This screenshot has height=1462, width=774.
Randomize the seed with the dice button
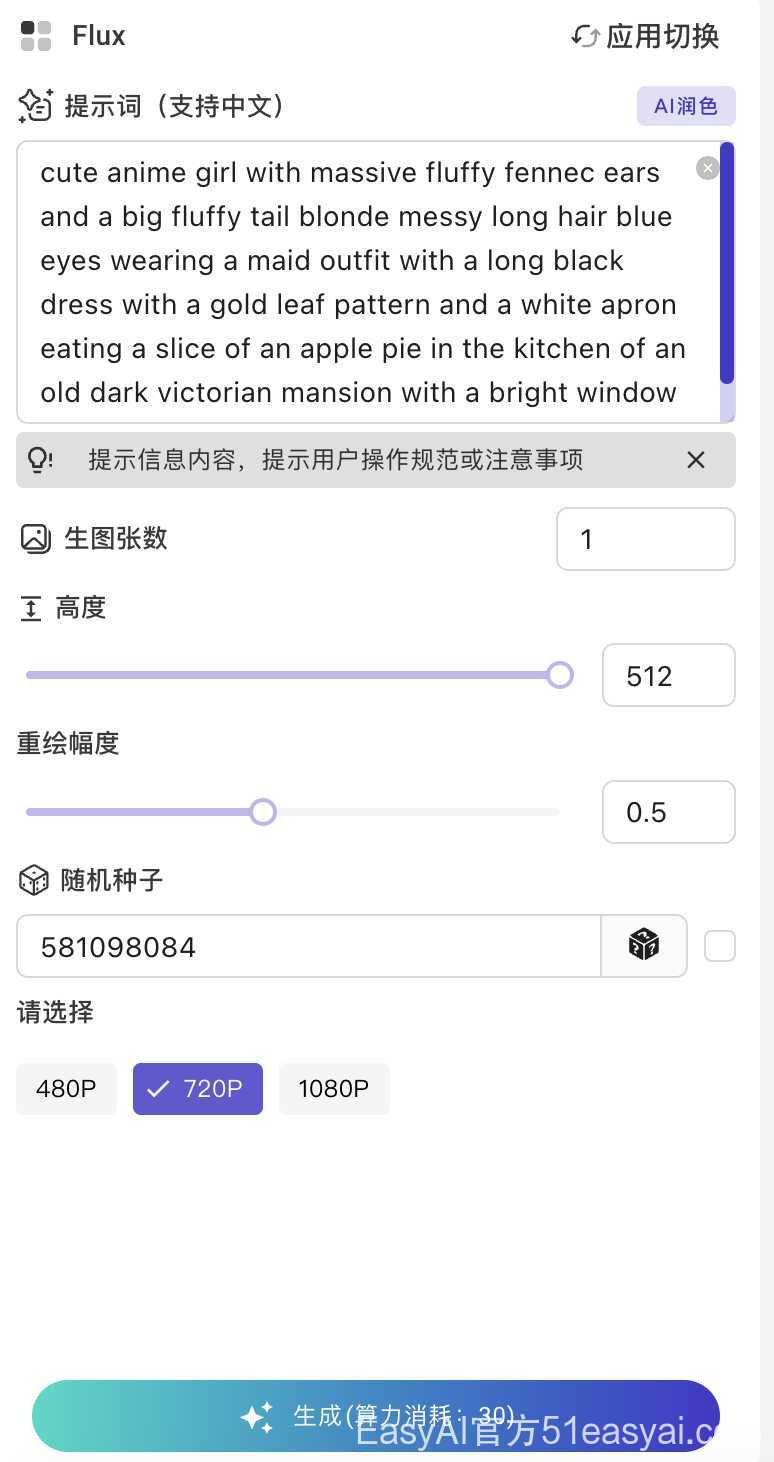[644, 945]
